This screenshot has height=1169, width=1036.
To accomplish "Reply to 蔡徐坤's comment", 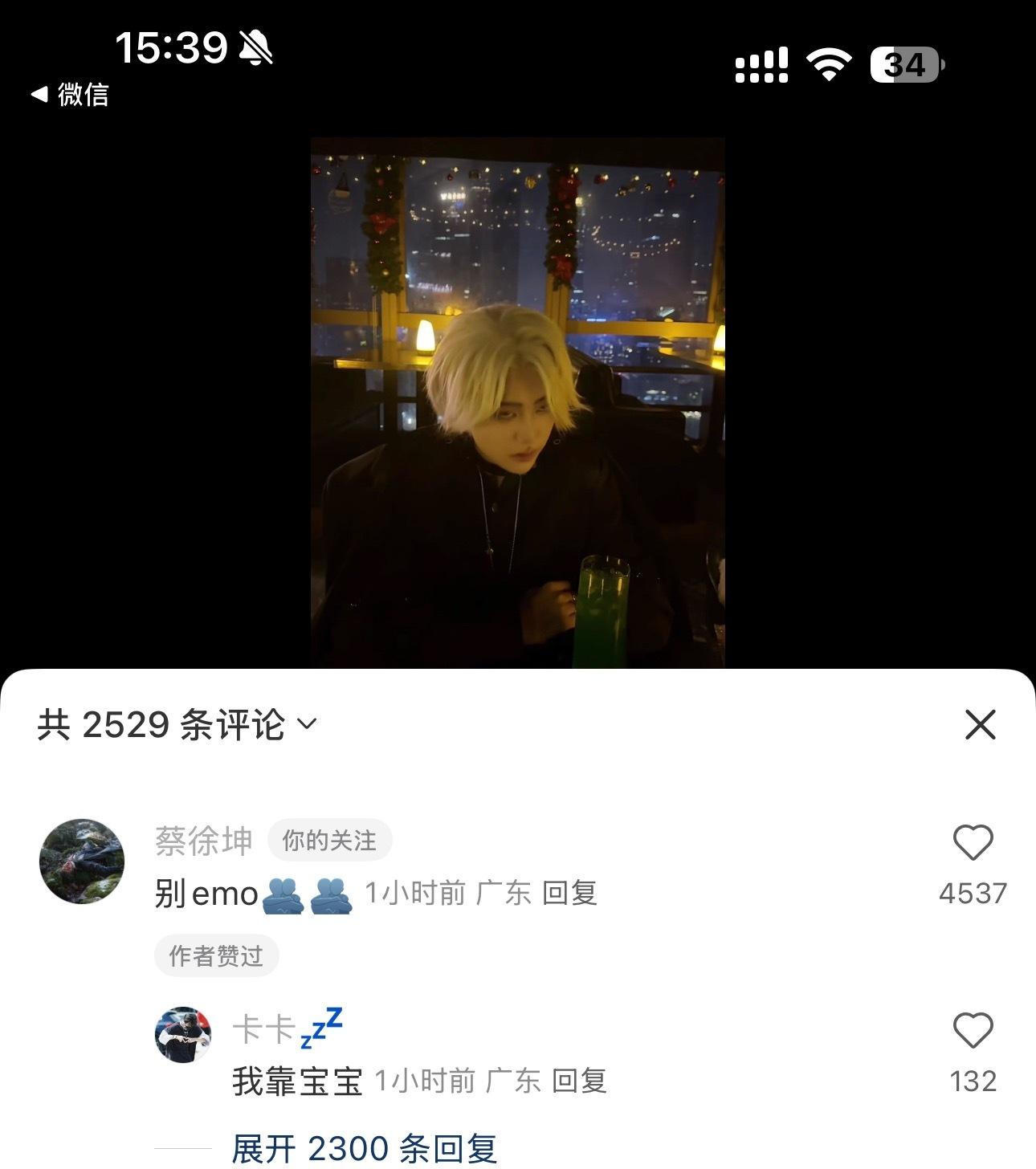I will click(x=569, y=893).
